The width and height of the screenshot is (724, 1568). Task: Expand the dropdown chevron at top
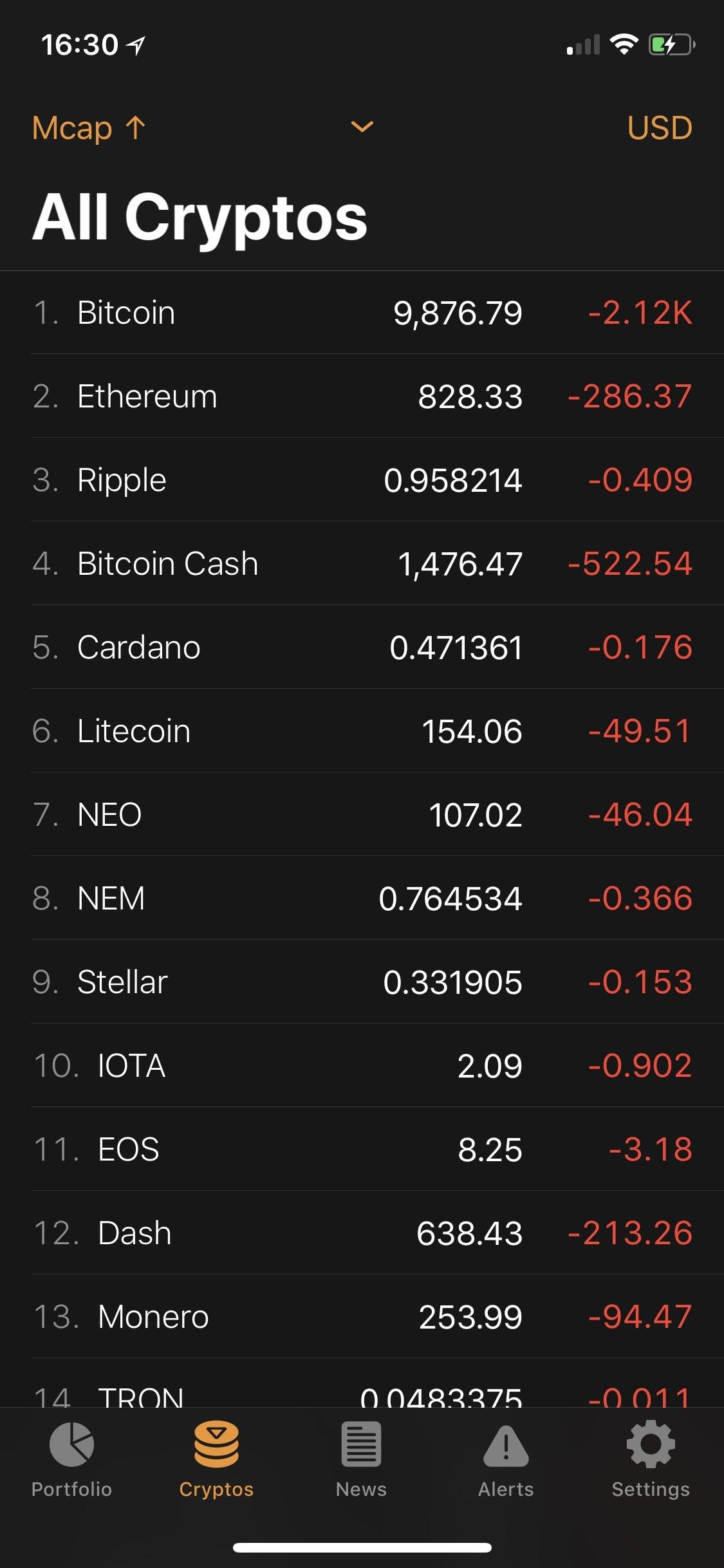362,126
